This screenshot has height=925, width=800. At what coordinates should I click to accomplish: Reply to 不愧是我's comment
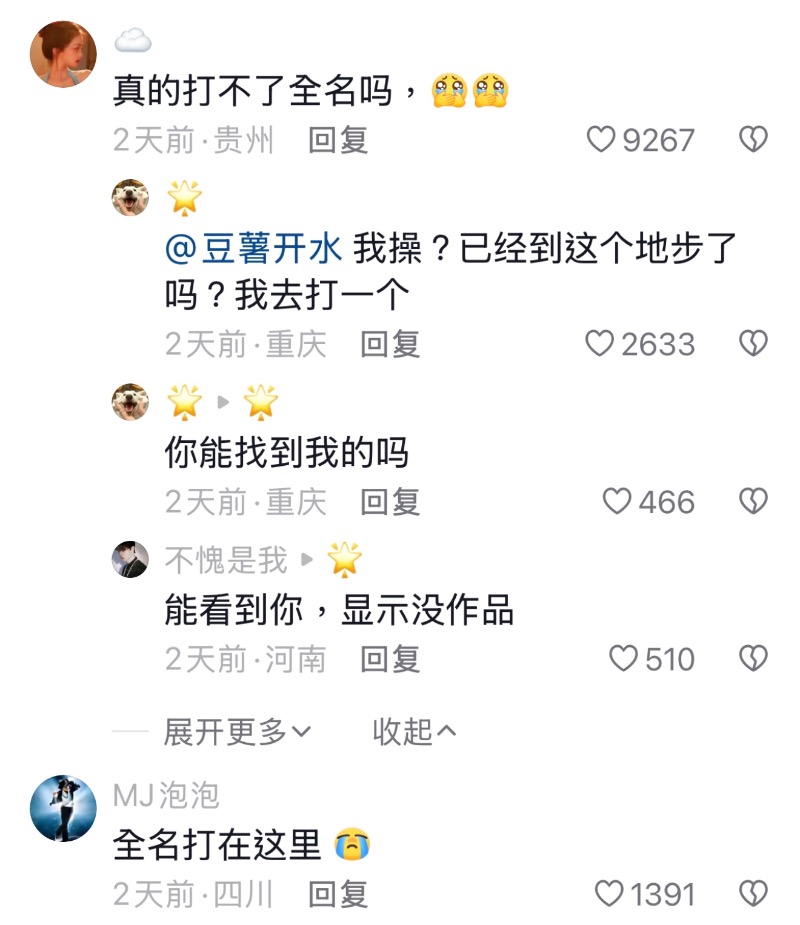tap(390, 658)
